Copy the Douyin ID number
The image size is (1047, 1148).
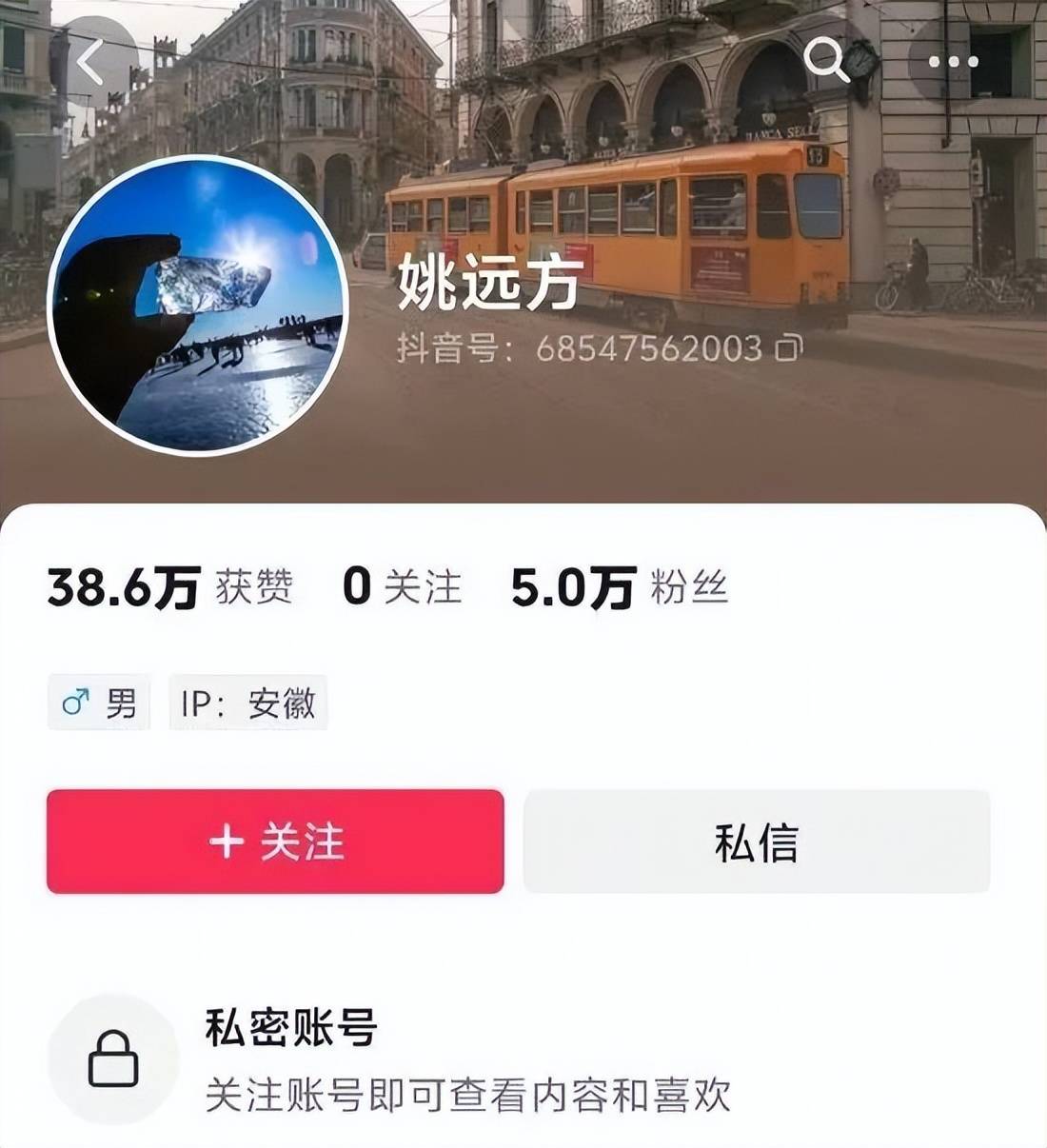click(788, 348)
